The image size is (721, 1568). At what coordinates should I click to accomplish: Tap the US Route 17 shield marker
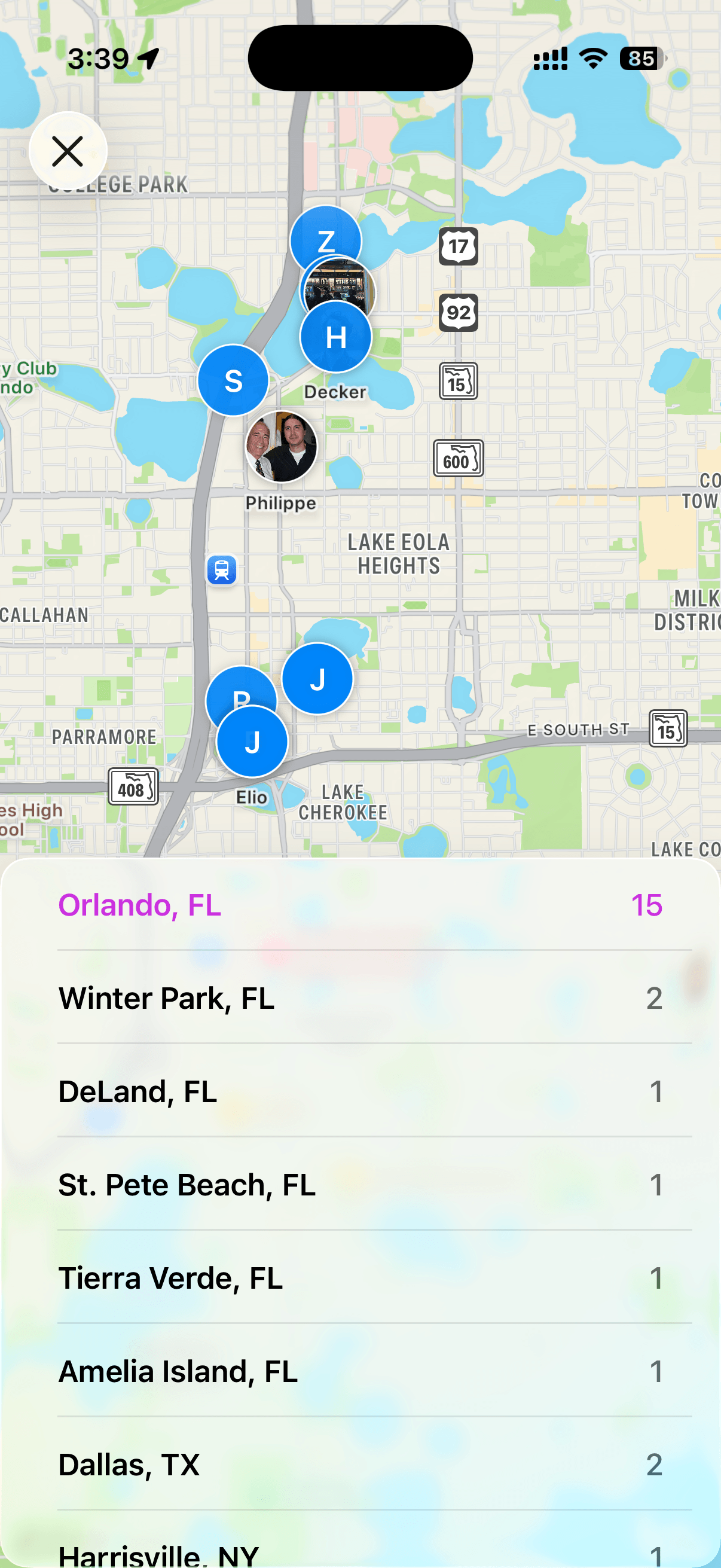(457, 246)
